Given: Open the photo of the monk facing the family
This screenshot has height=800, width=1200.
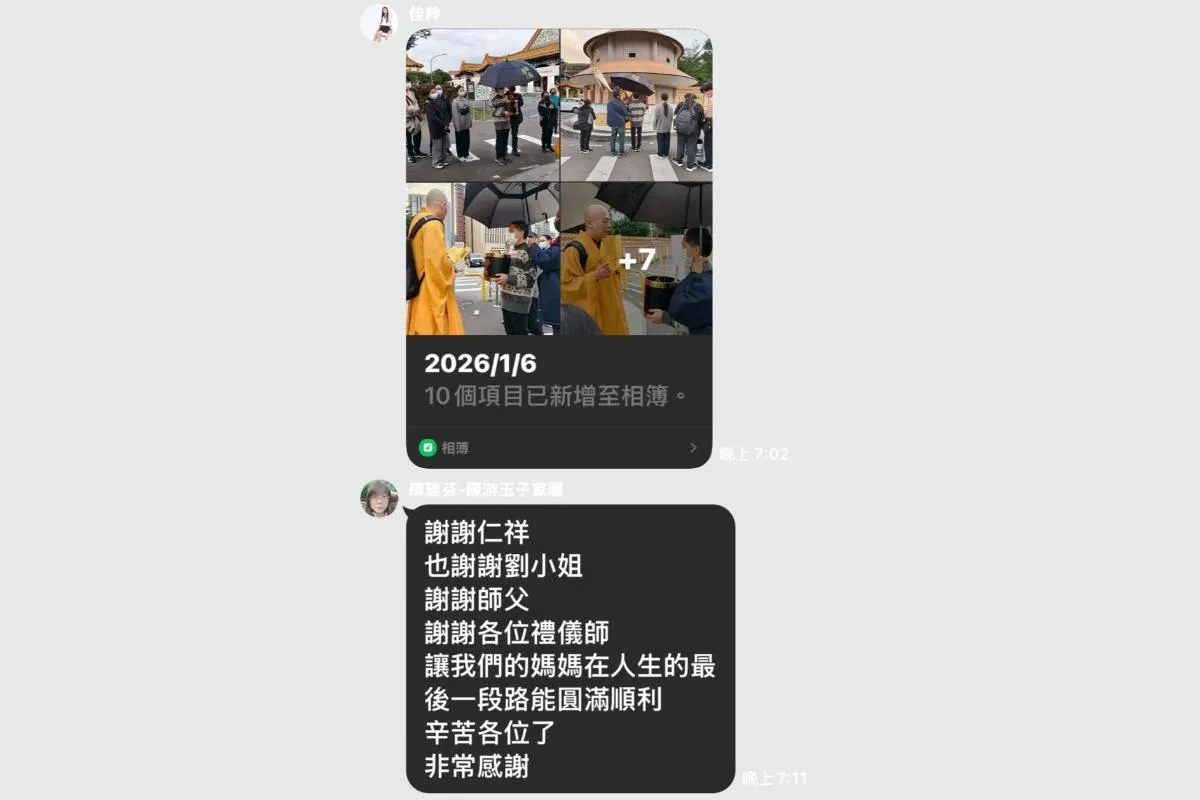Looking at the screenshot, I should [482, 258].
